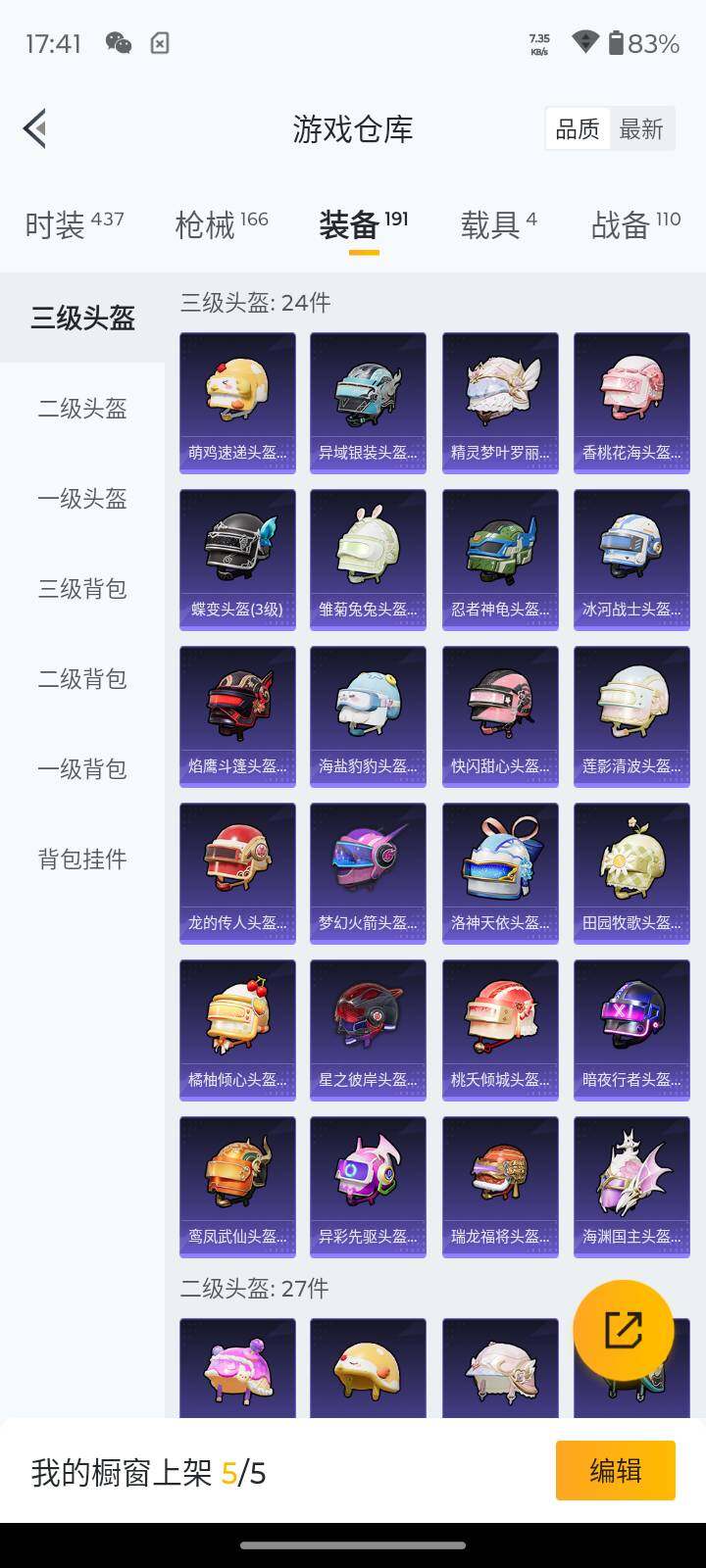Tap the orange share floating button
This screenshot has height=1568, width=706.
click(624, 1330)
